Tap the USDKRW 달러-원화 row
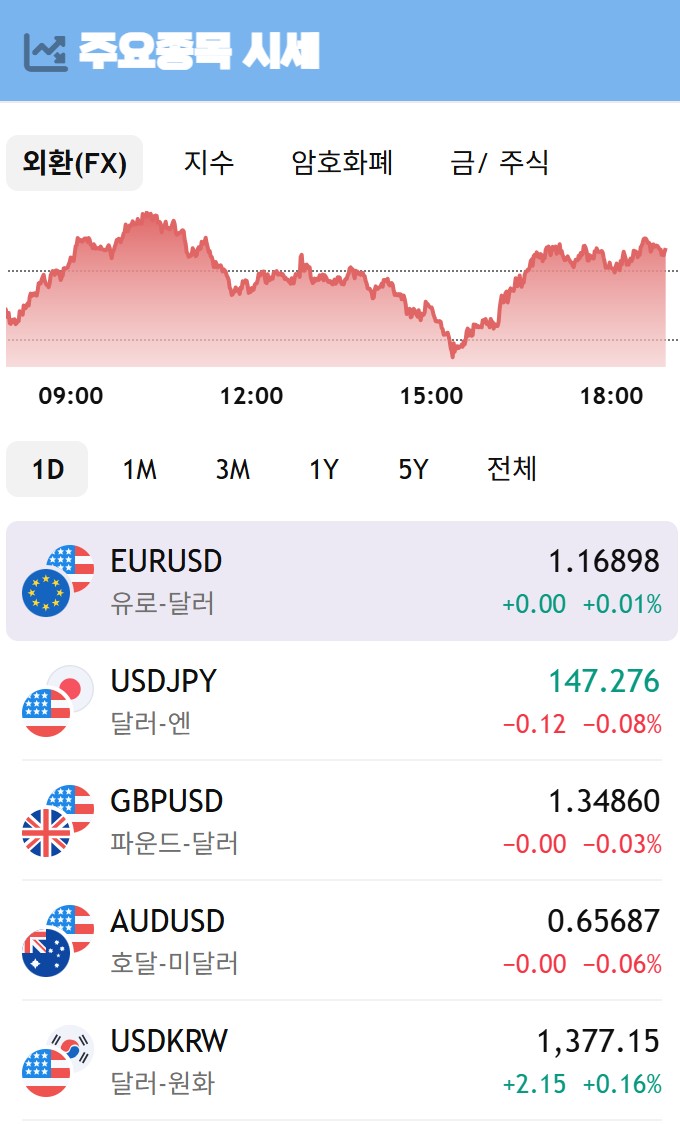The width and height of the screenshot is (680, 1124). tap(342, 1061)
